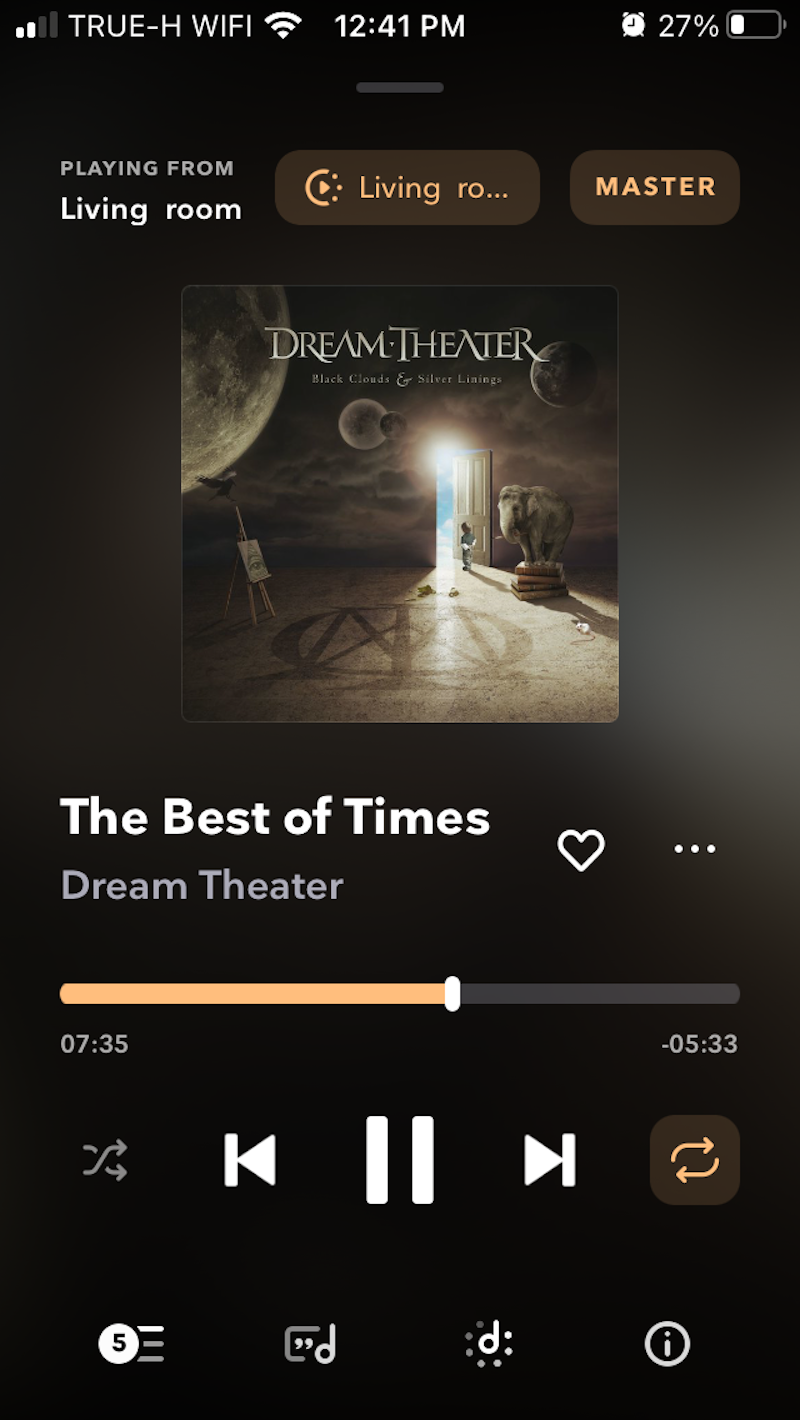This screenshot has height=1420, width=800.
Task: Open the track info icon
Action: pos(667,1344)
